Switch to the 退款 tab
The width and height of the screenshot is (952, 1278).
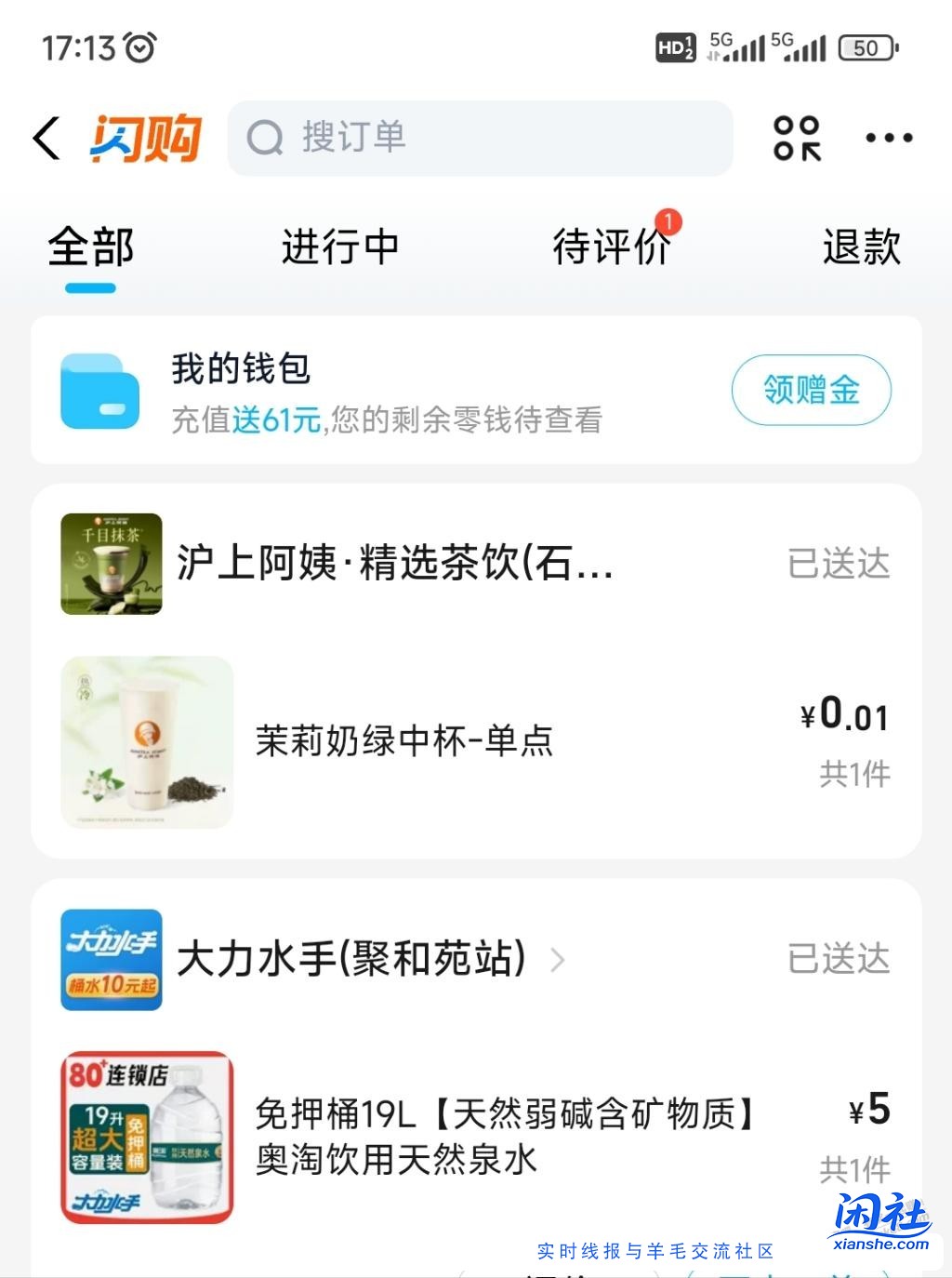pos(860,246)
